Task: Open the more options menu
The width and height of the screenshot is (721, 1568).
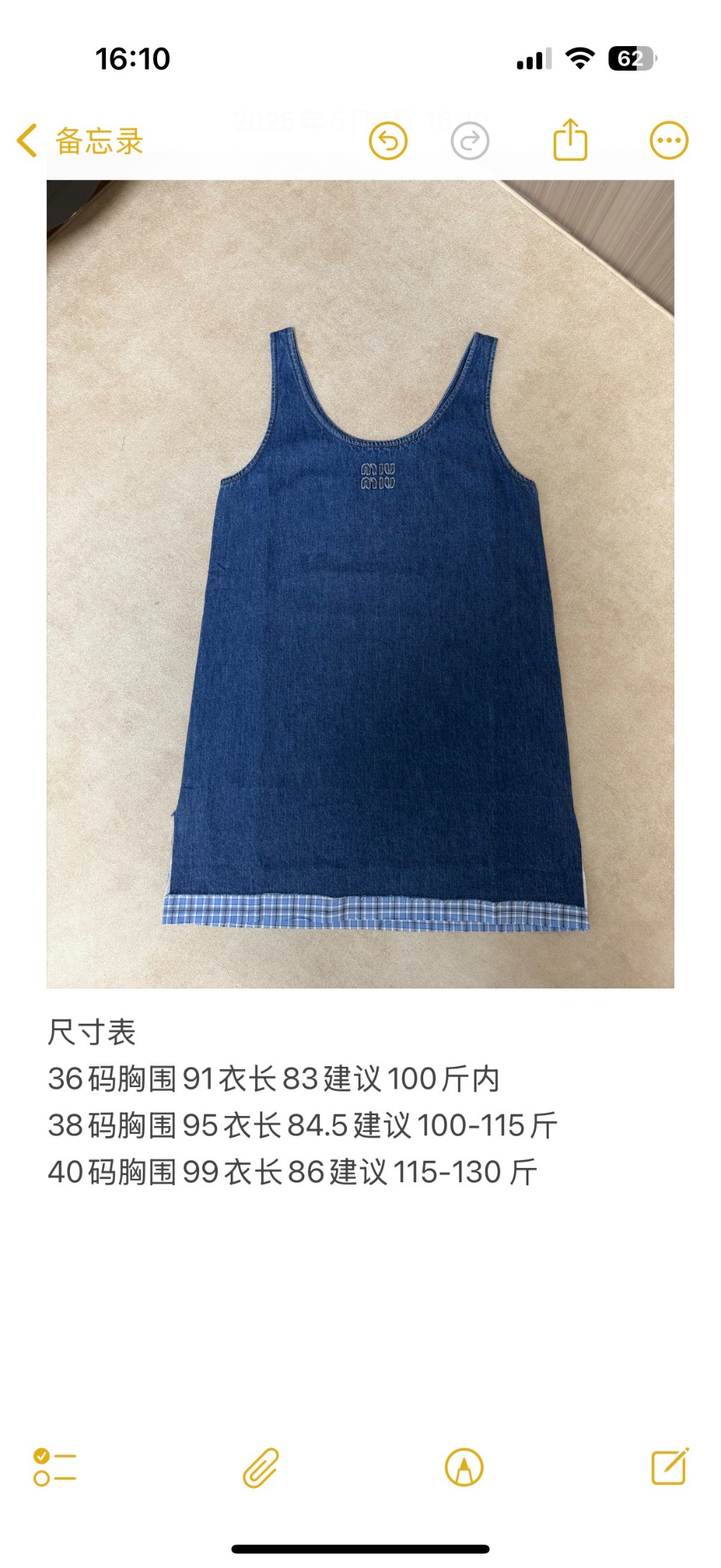Action: pyautogui.click(x=668, y=141)
